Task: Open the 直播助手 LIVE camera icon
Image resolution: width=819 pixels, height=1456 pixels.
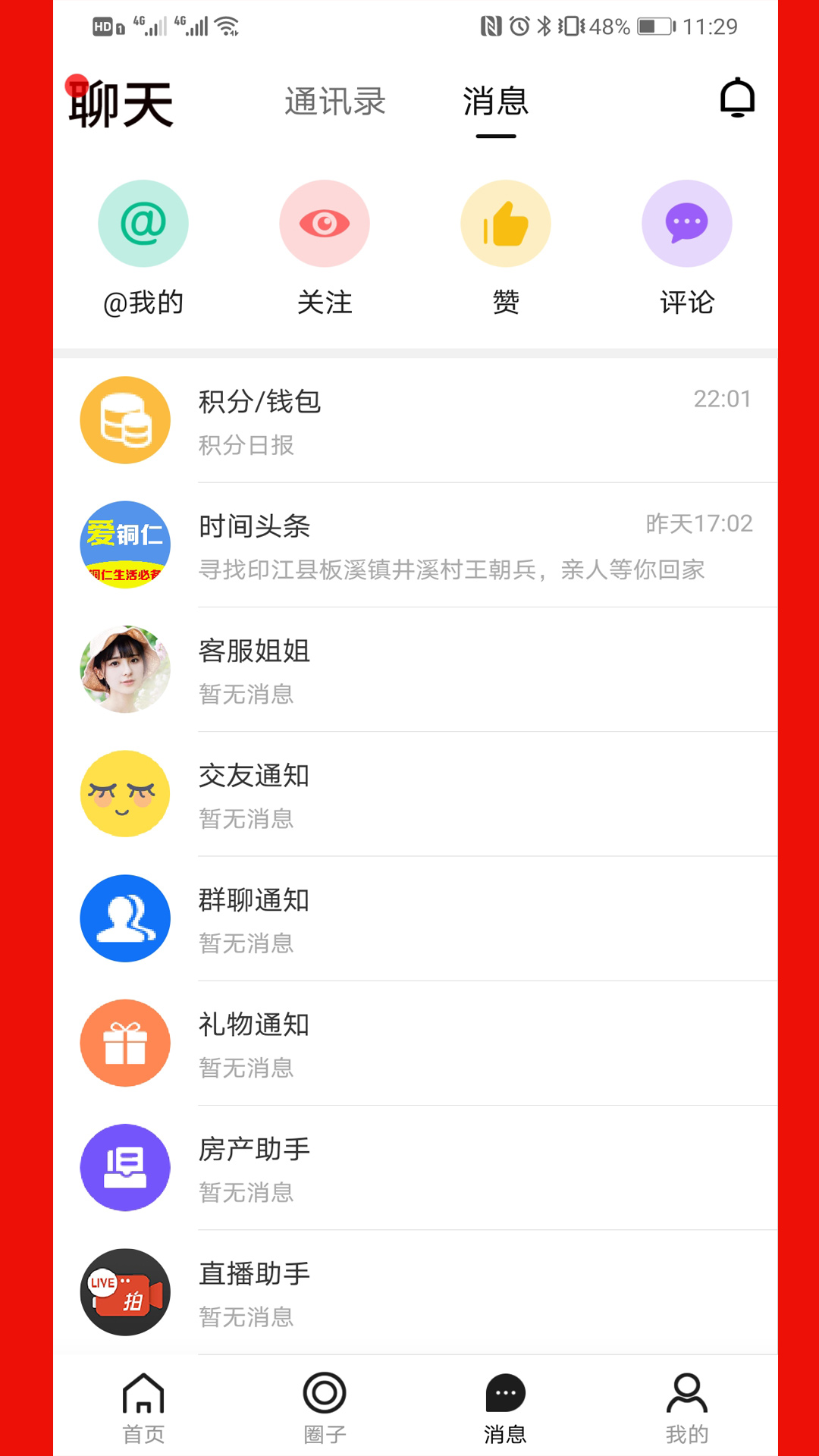Action: click(125, 1292)
